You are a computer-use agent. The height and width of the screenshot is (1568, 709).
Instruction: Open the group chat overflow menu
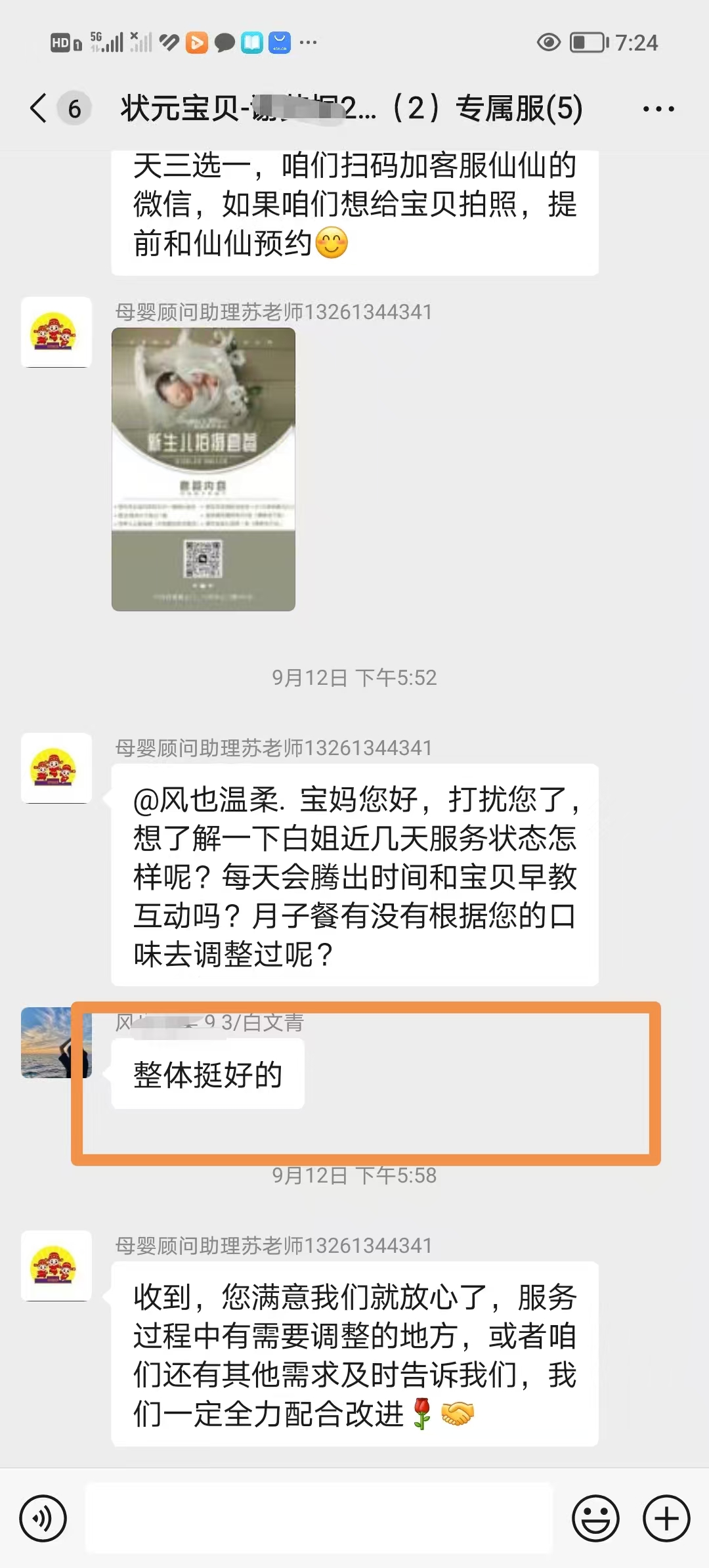tap(658, 109)
